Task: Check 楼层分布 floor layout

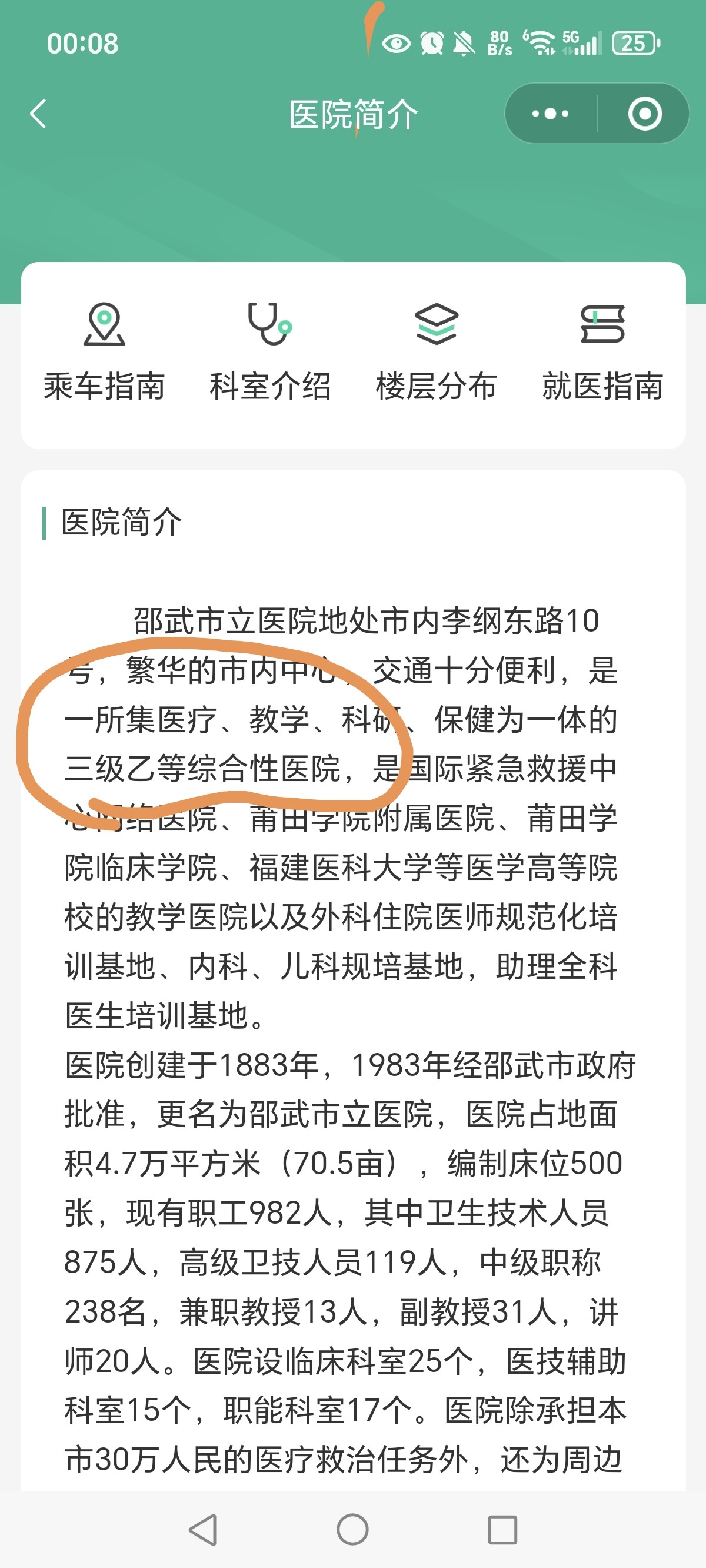Action: click(437, 353)
